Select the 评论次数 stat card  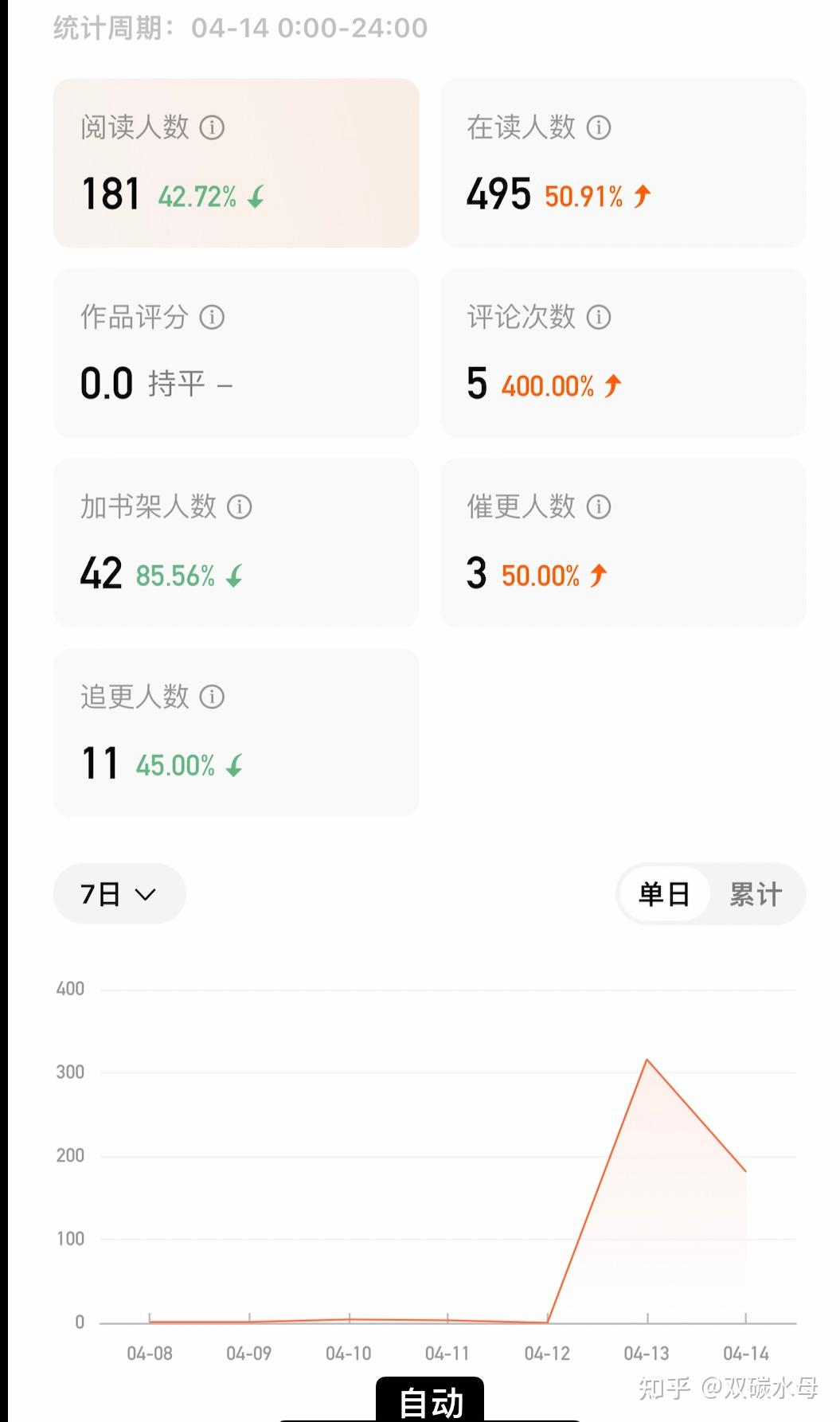pos(623,353)
